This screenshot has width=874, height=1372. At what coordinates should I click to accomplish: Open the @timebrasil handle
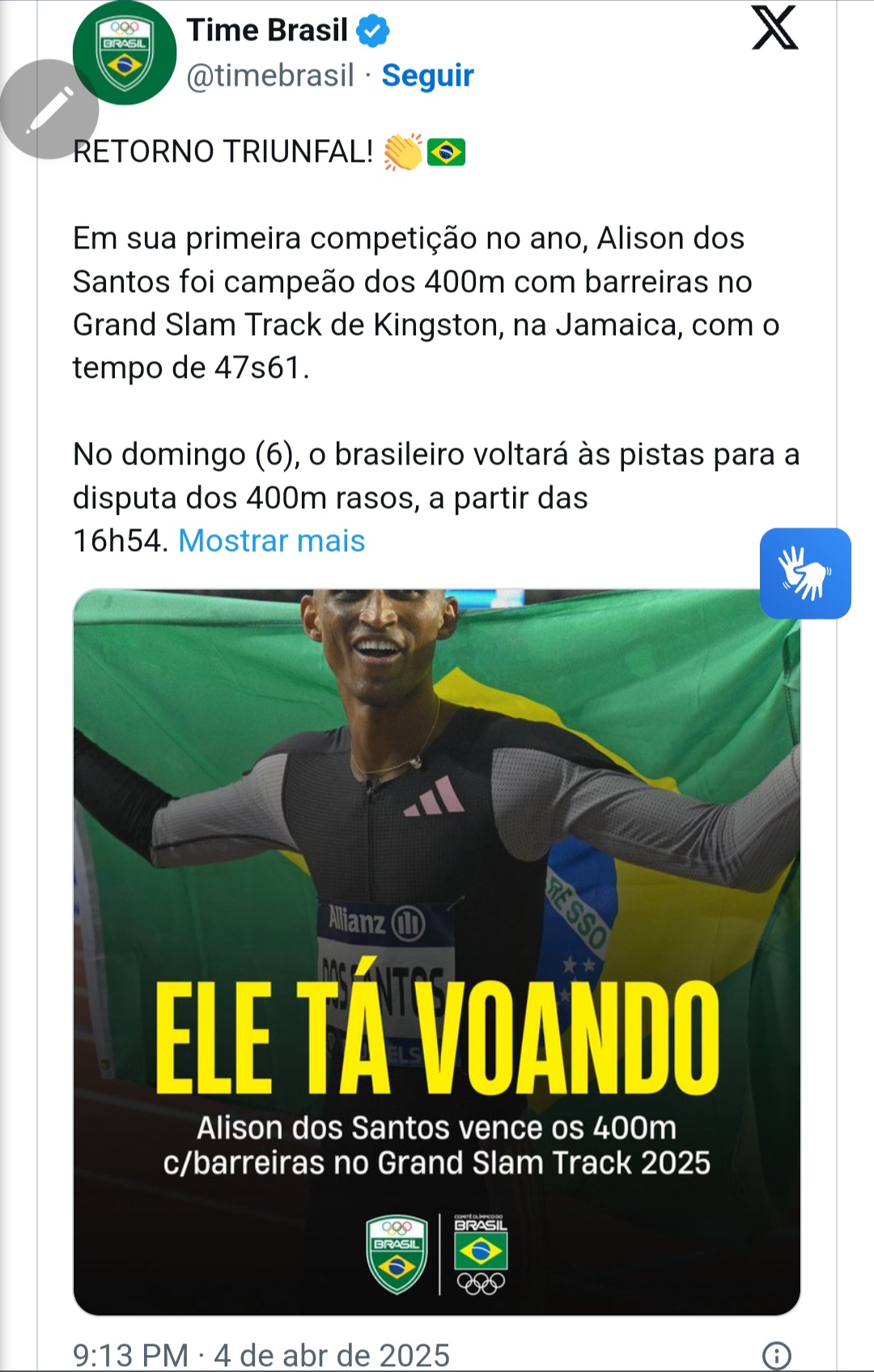pyautogui.click(x=270, y=75)
